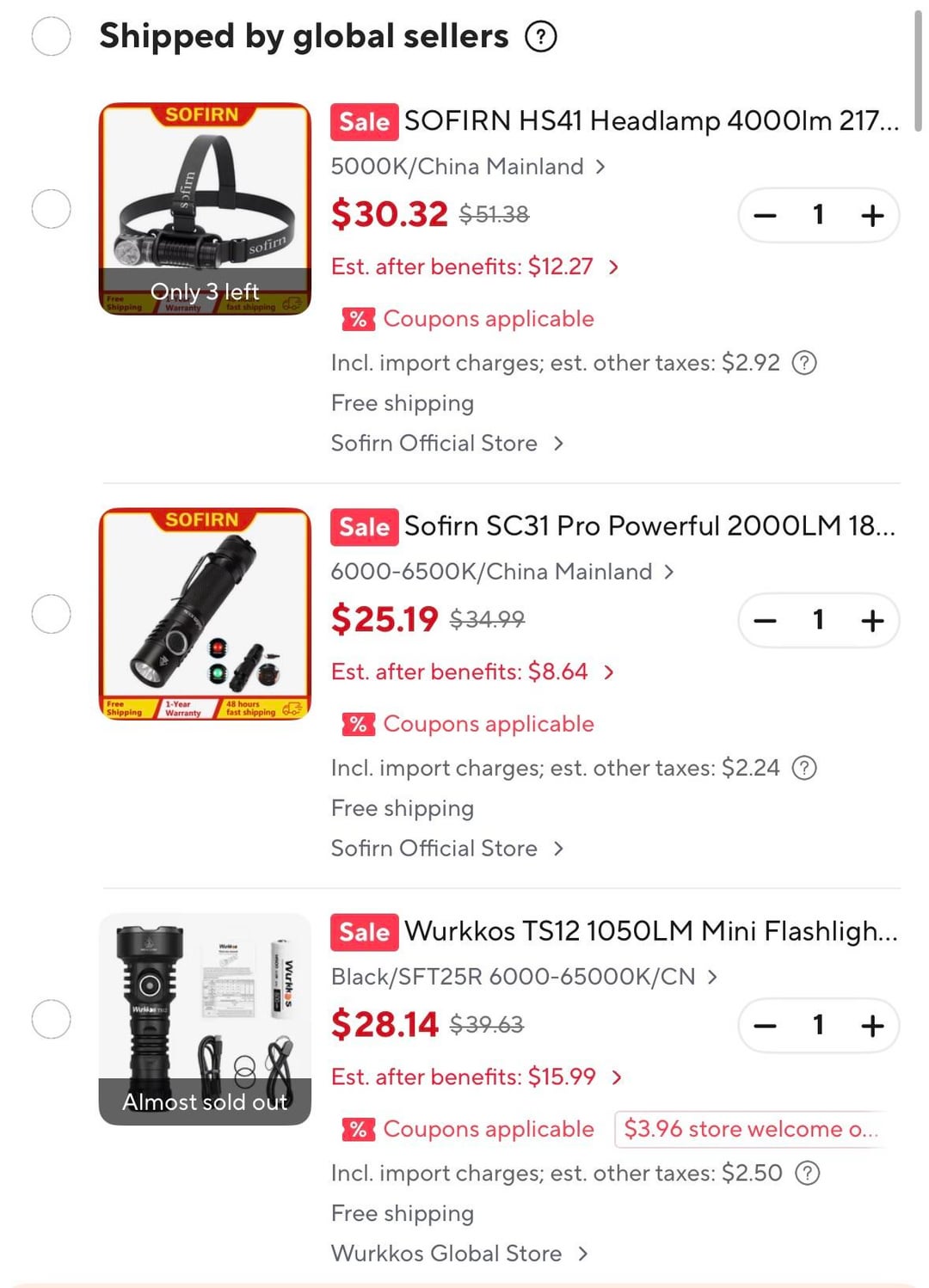Viewport: 929px width, 1288px height.
Task: Change 6000-6500K/China Mainland variant option
Action: pyautogui.click(x=501, y=572)
